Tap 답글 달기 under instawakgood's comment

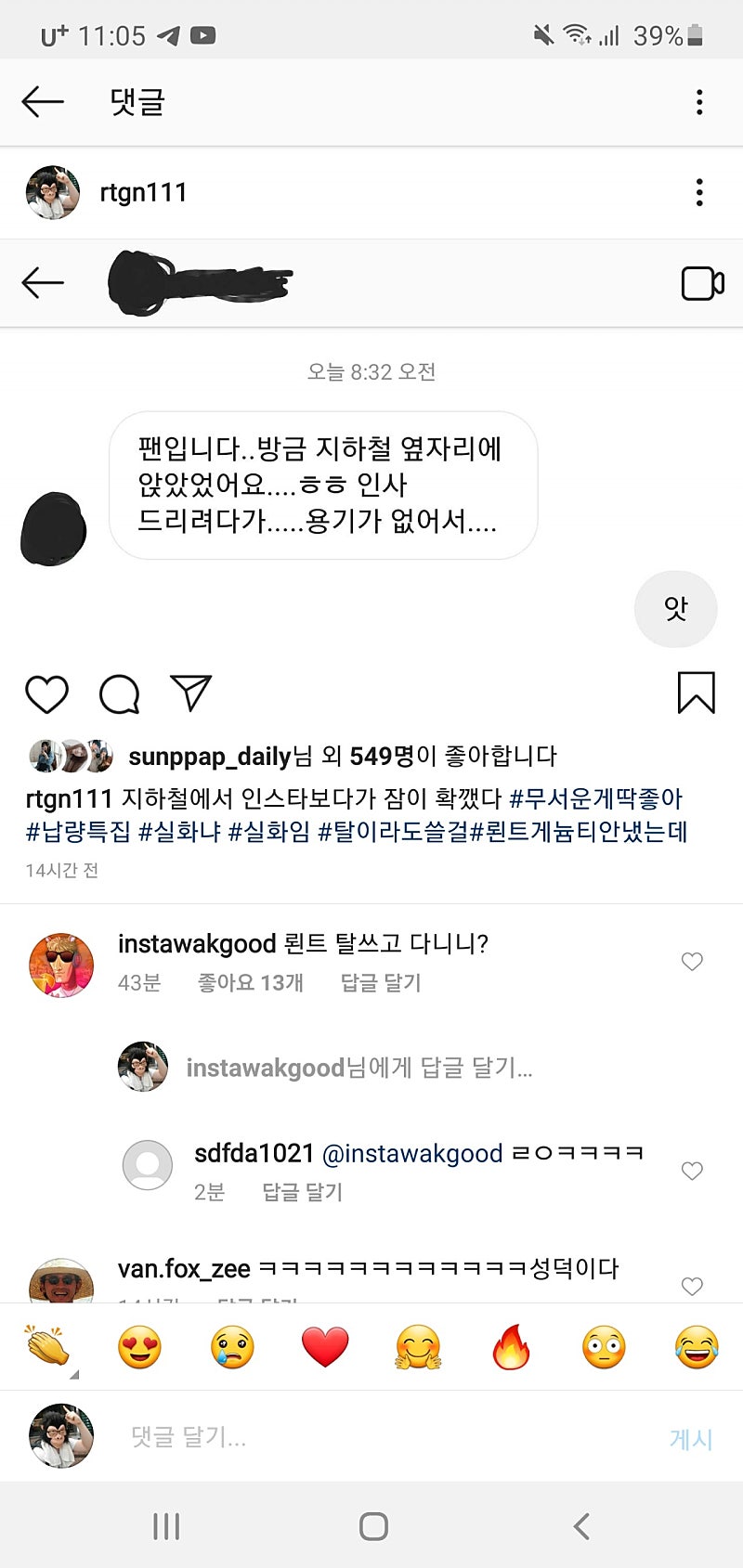pyautogui.click(x=381, y=983)
